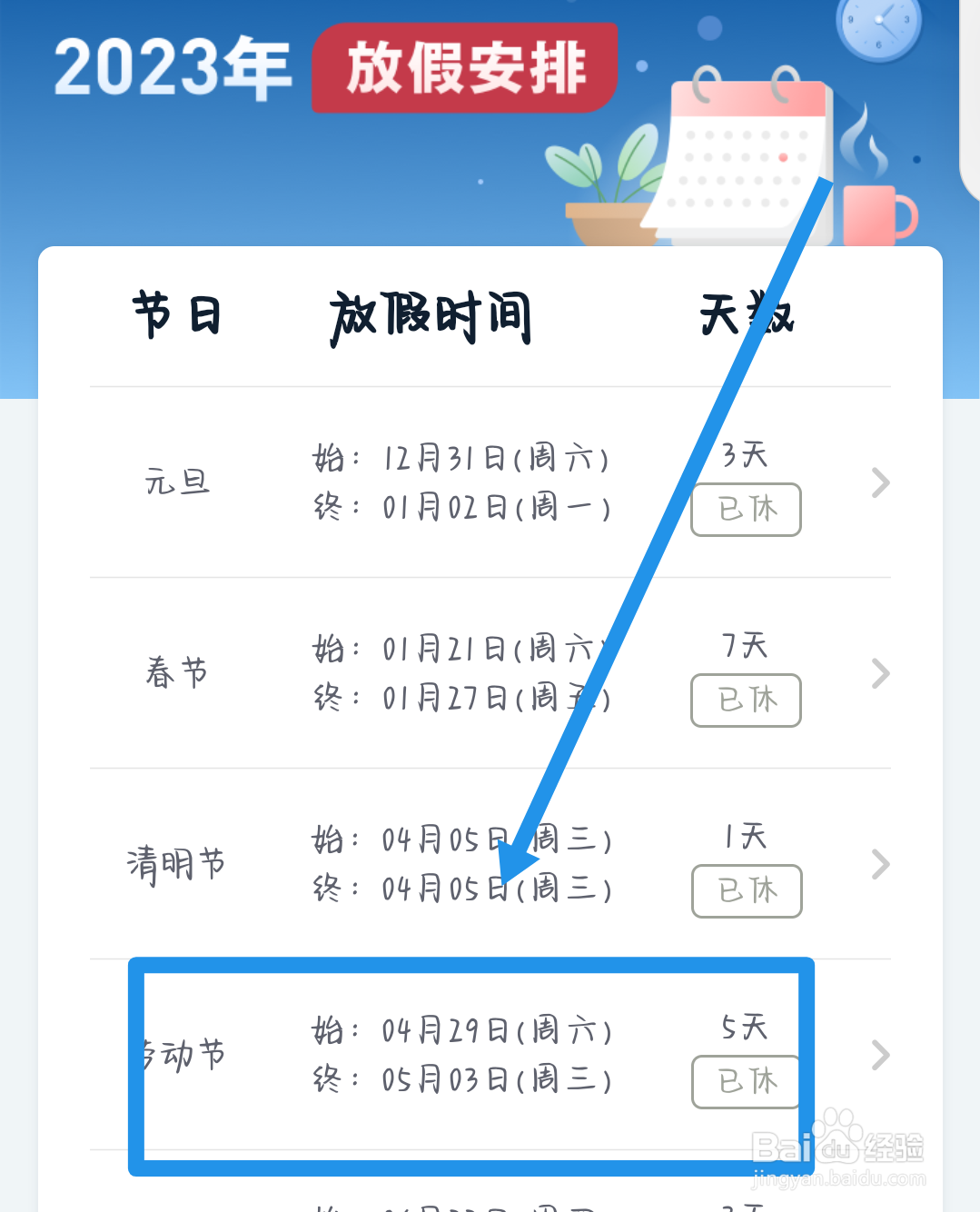Click the 劳动节 已休 status badge
980x1212 pixels.
746,1082
